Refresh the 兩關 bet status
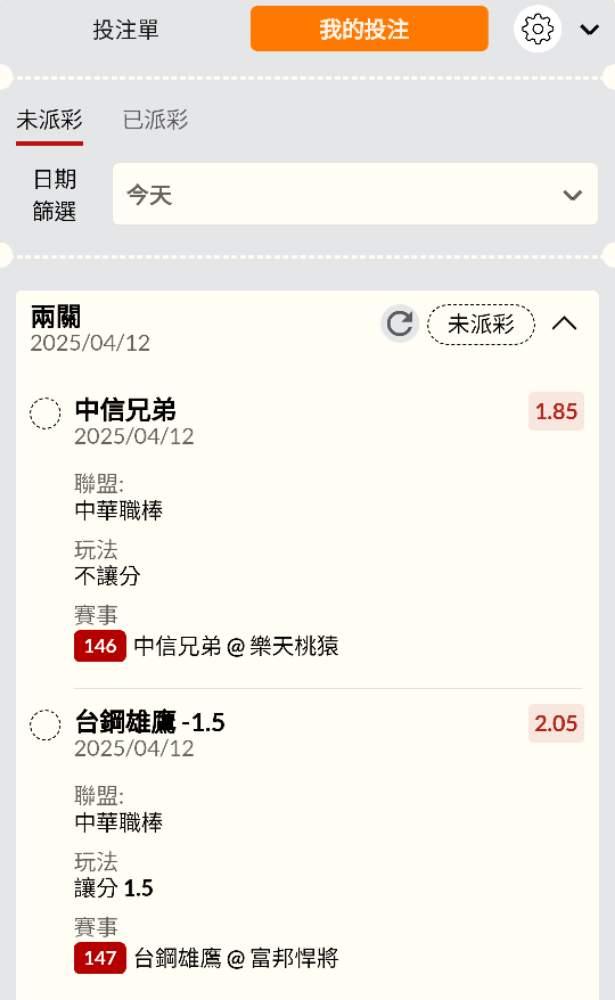Viewport: 615px width, 1000px height. [x=400, y=323]
